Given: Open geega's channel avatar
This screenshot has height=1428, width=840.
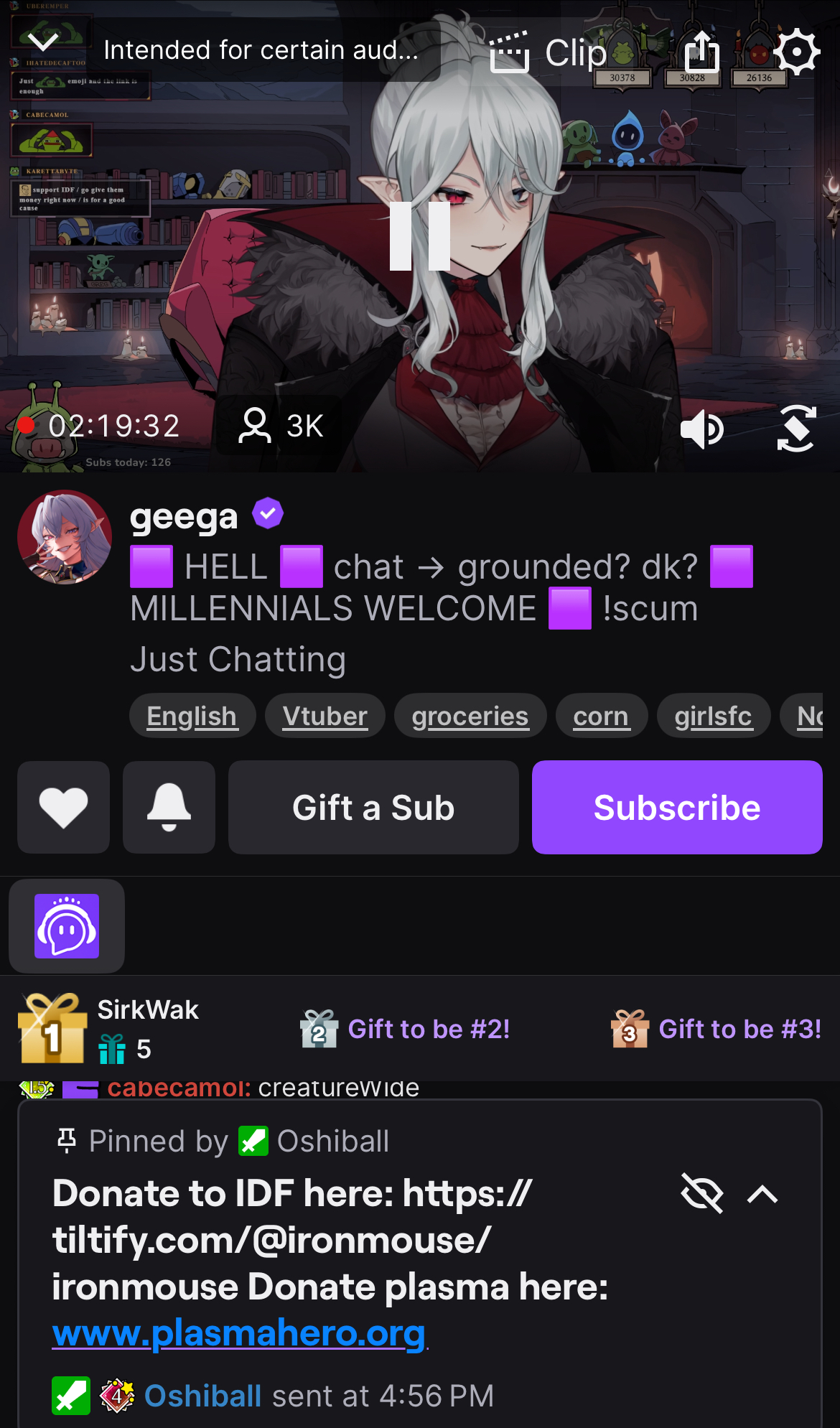Looking at the screenshot, I should pyautogui.click(x=65, y=537).
